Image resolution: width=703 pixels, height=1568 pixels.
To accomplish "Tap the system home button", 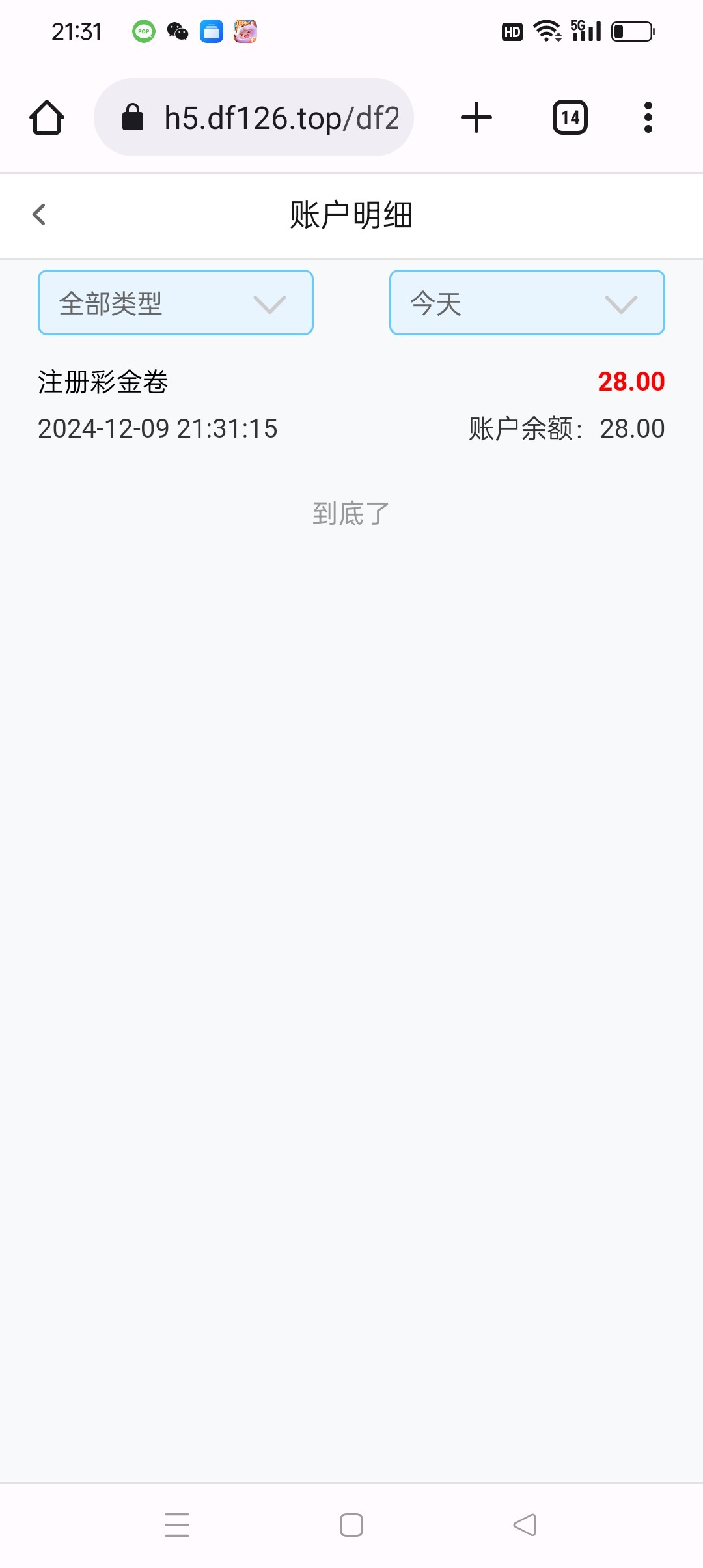I will point(351,1525).
